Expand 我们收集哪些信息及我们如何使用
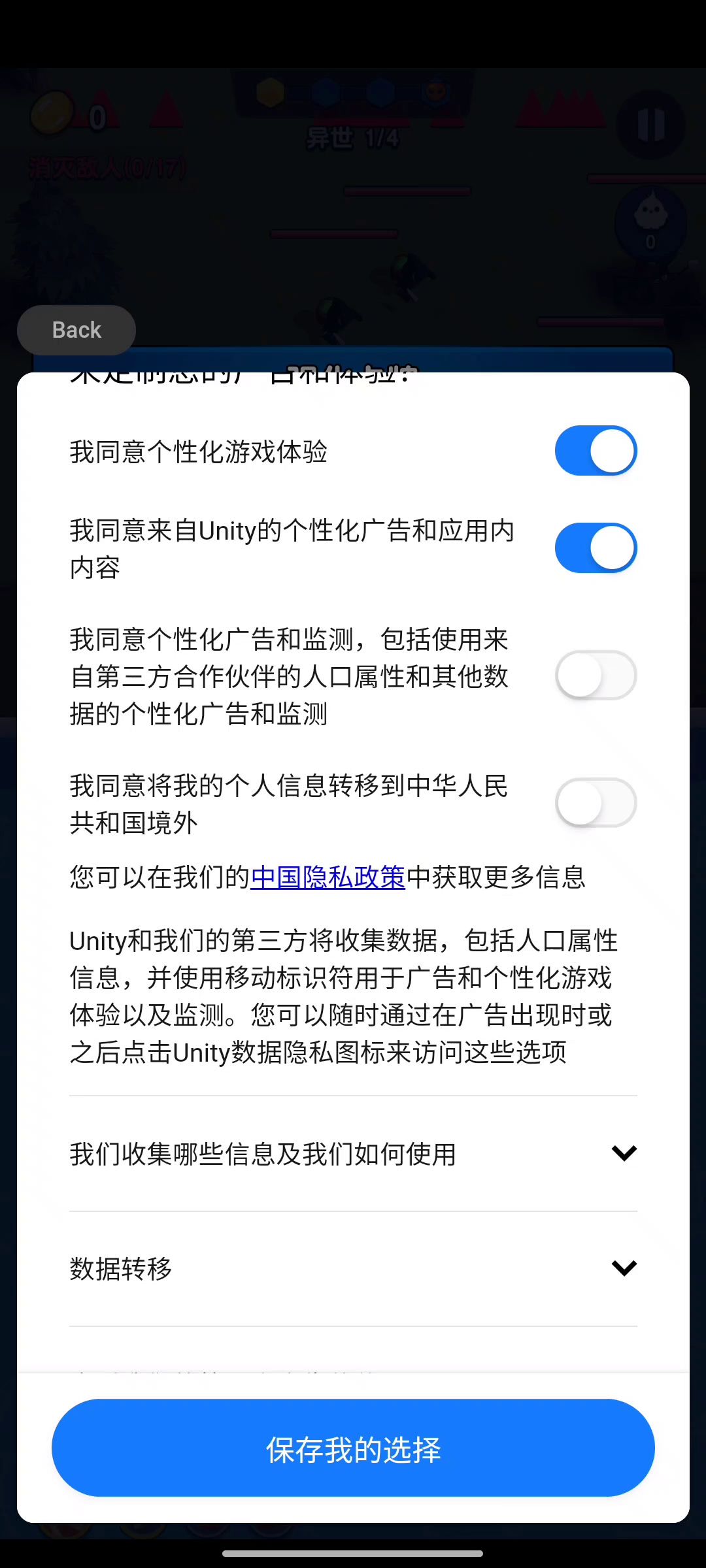This screenshot has width=706, height=1568. [353, 1154]
